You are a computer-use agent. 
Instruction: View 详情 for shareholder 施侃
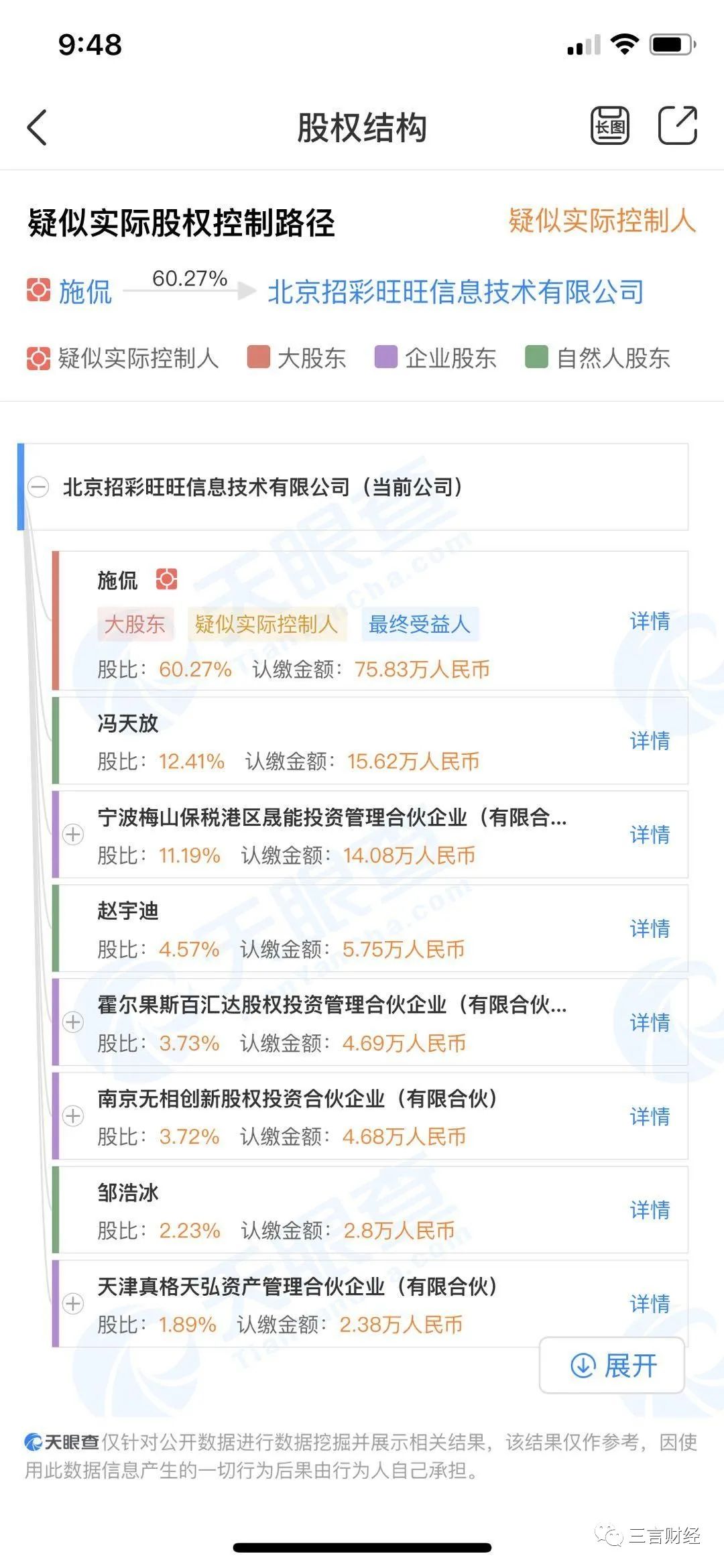(650, 621)
